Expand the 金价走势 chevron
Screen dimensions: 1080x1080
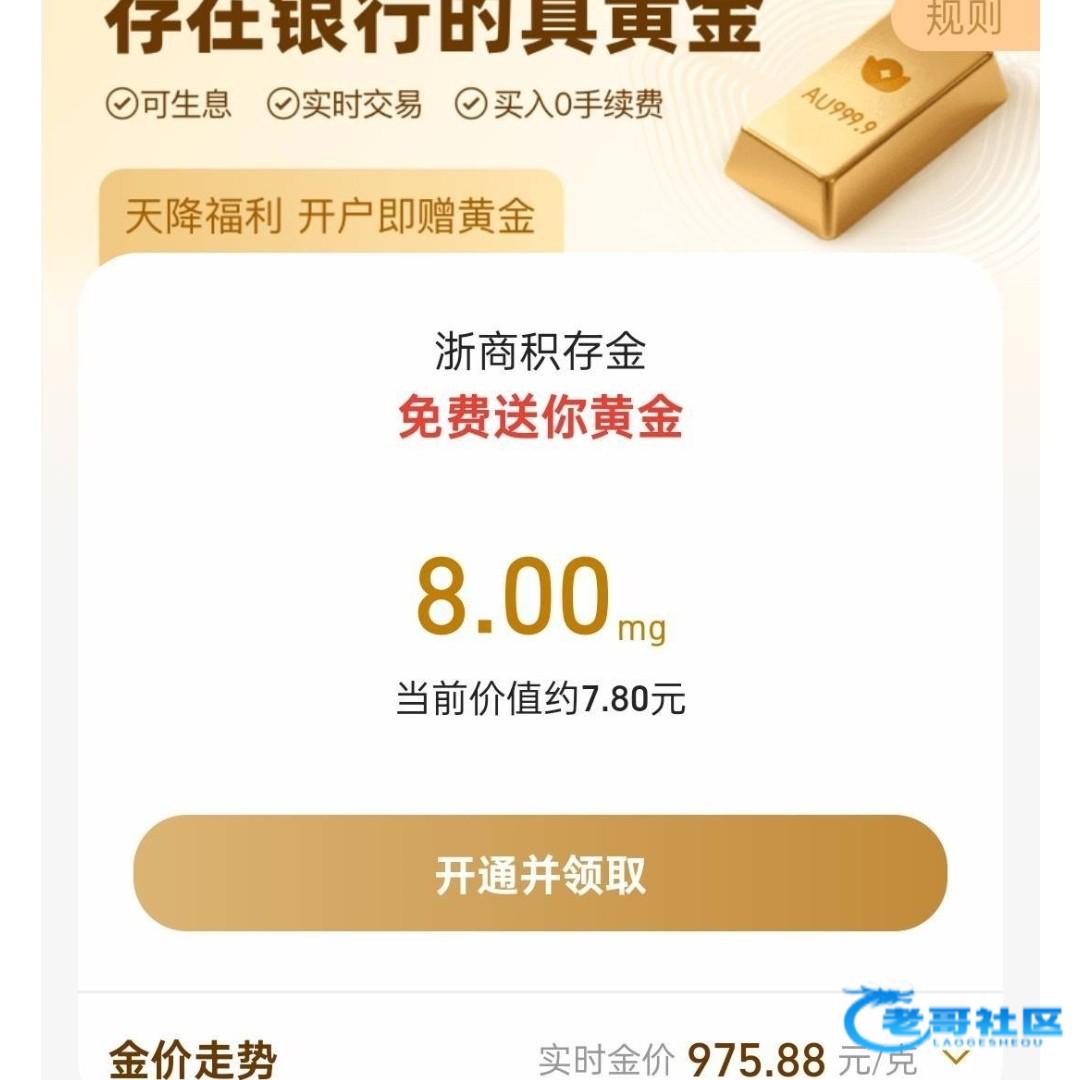(957, 1058)
